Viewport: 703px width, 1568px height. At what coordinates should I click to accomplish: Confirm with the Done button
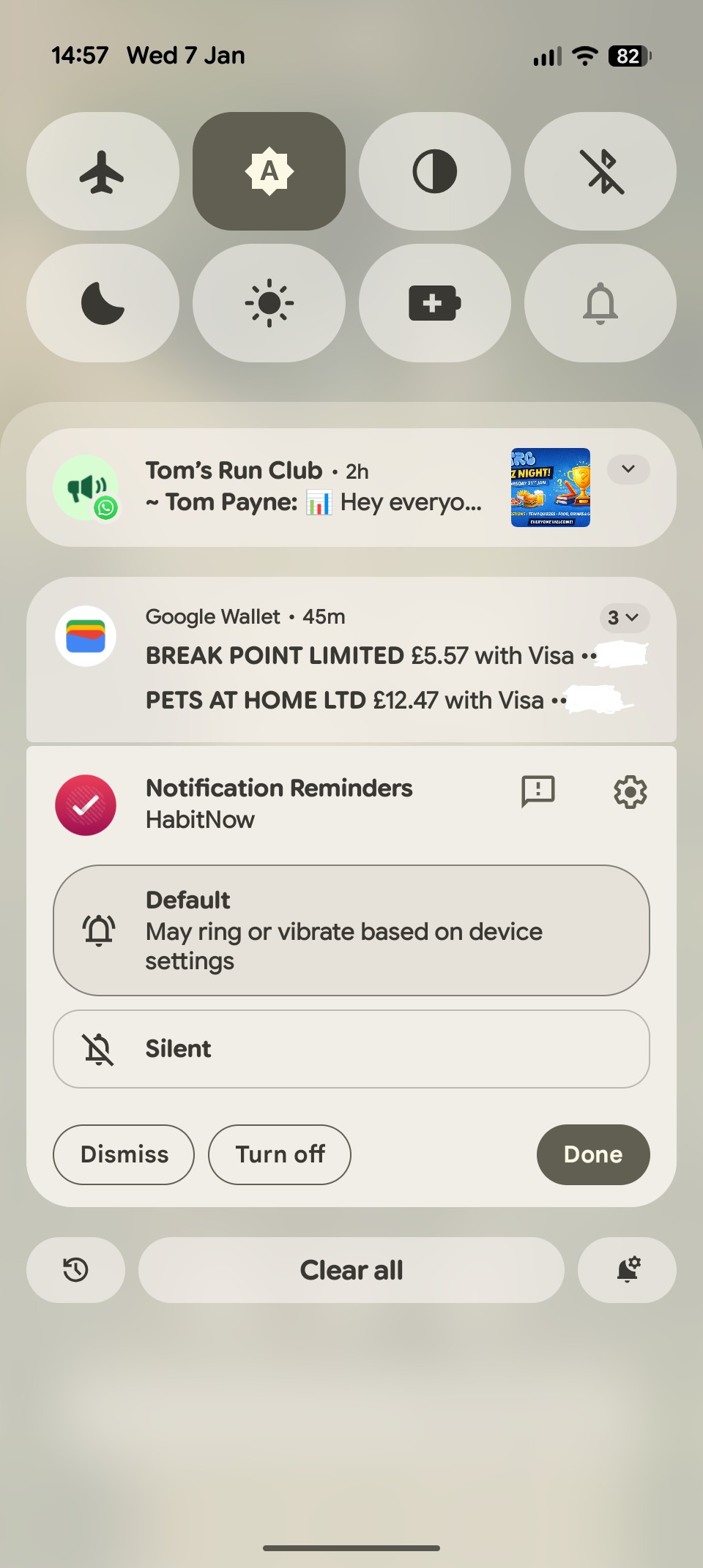coord(592,1154)
